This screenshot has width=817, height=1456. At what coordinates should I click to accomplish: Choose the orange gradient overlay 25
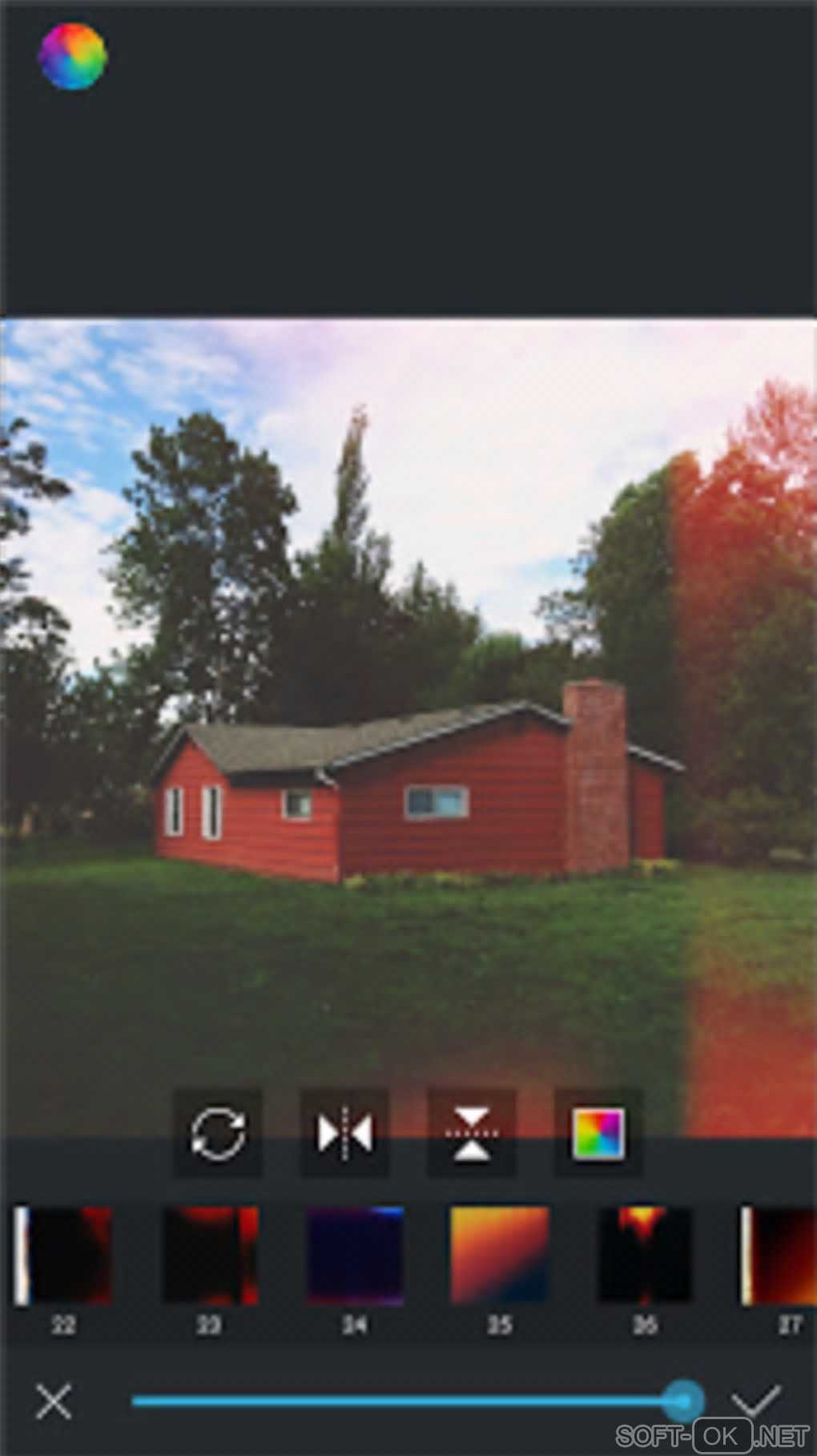click(500, 1256)
